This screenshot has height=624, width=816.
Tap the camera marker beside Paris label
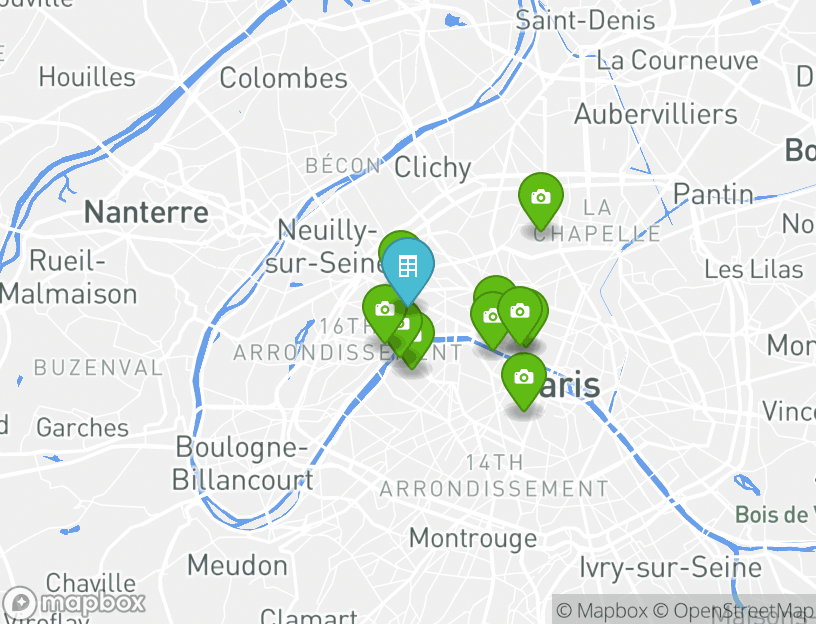(x=523, y=377)
